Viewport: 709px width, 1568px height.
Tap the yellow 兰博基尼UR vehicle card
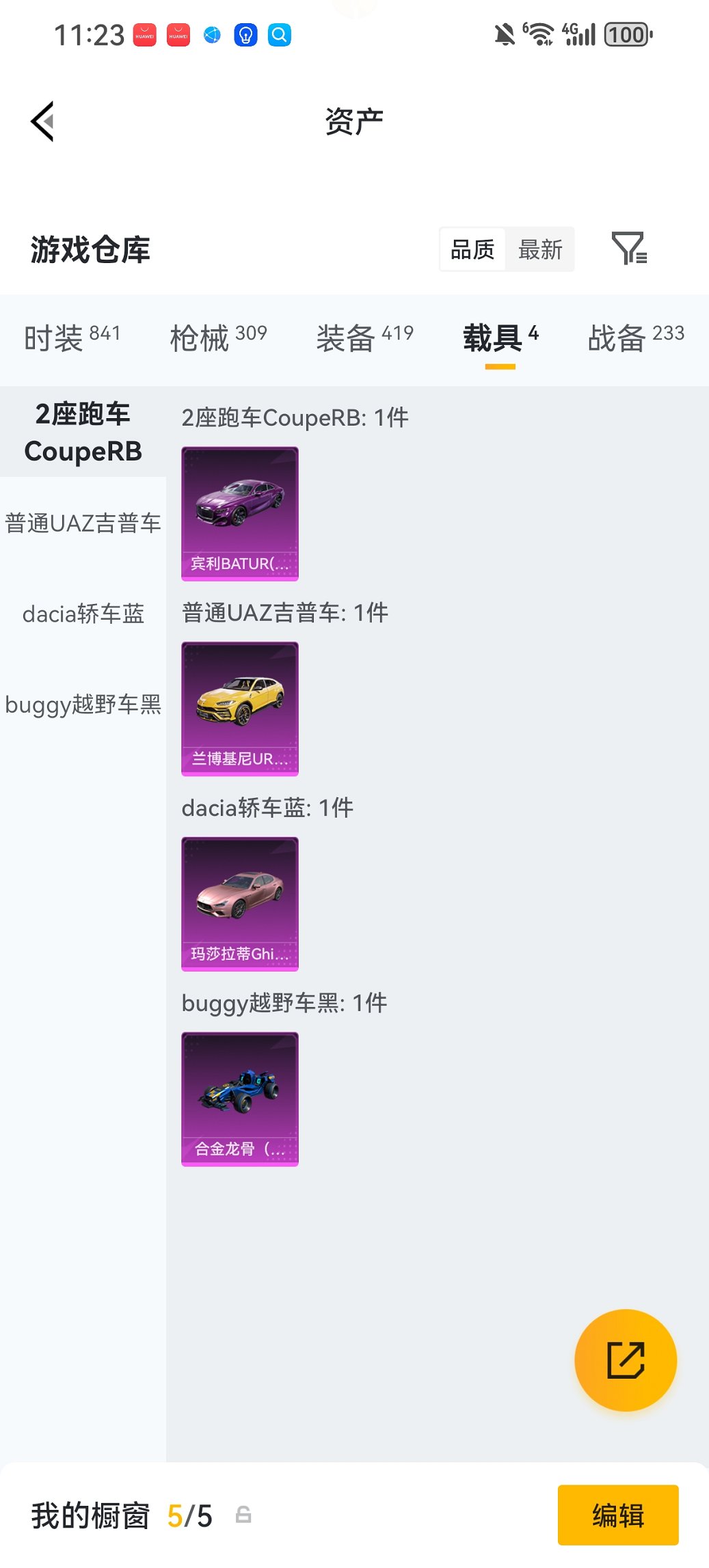tap(239, 709)
